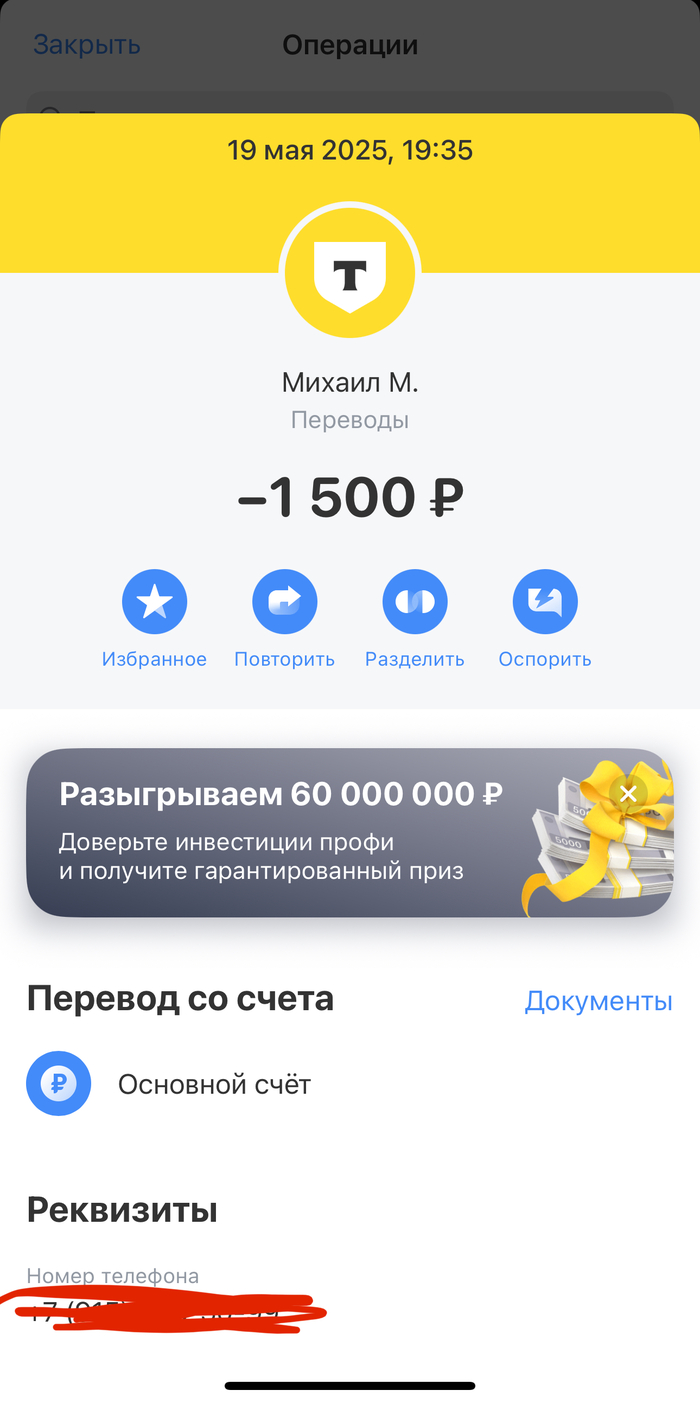Viewport: 700px width, 1403px height.
Task: Open the Основной счёт account row
Action: click(x=214, y=1084)
